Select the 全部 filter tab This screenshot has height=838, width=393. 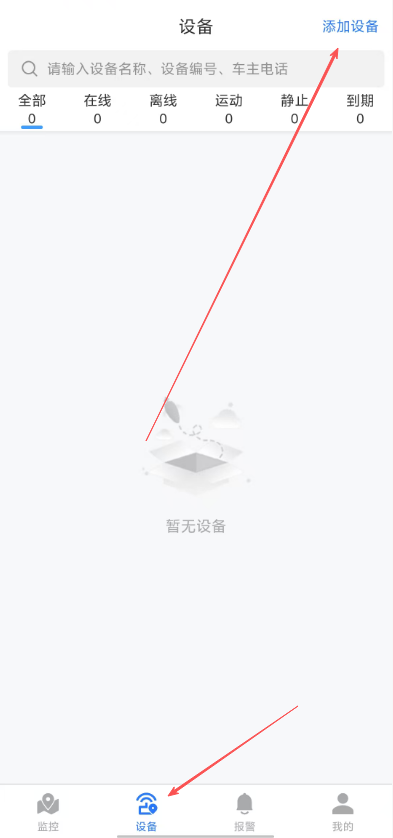coord(32,109)
